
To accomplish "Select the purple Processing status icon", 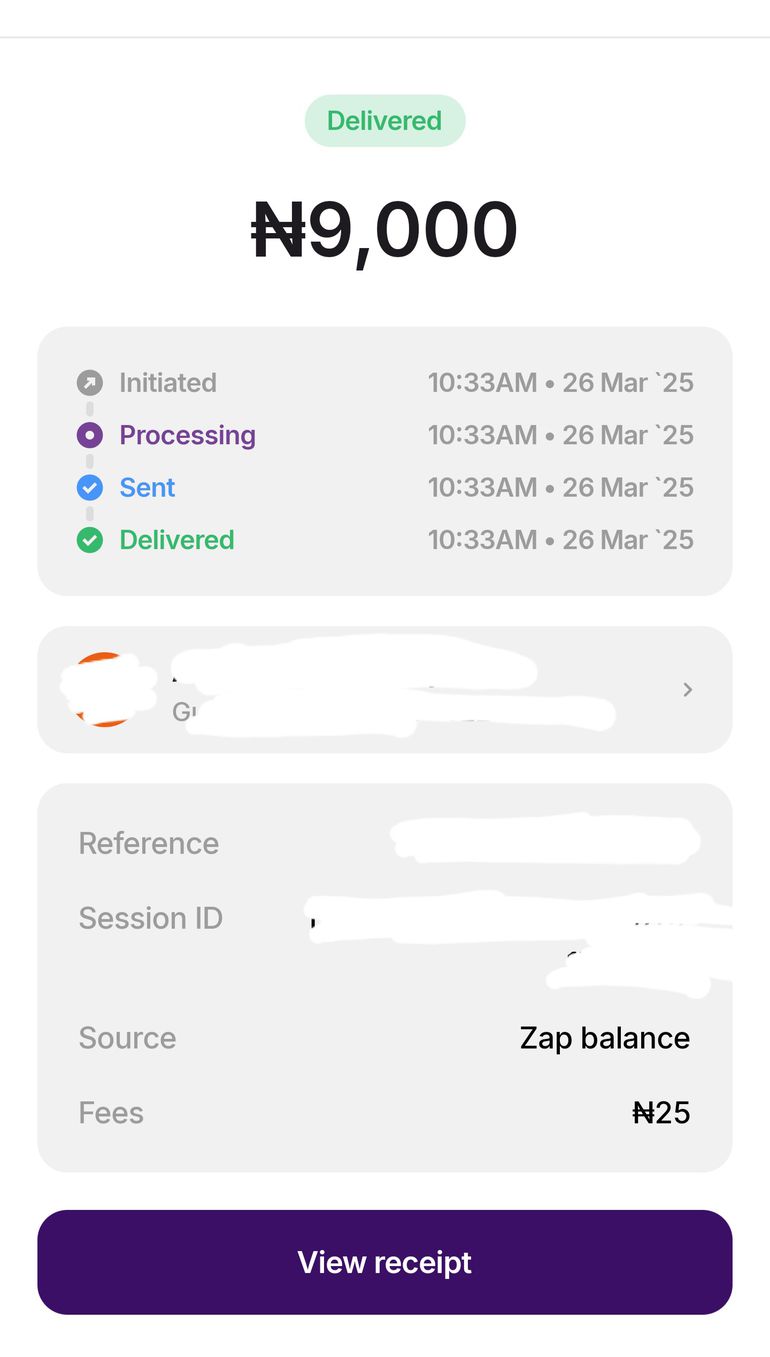I will [89, 435].
